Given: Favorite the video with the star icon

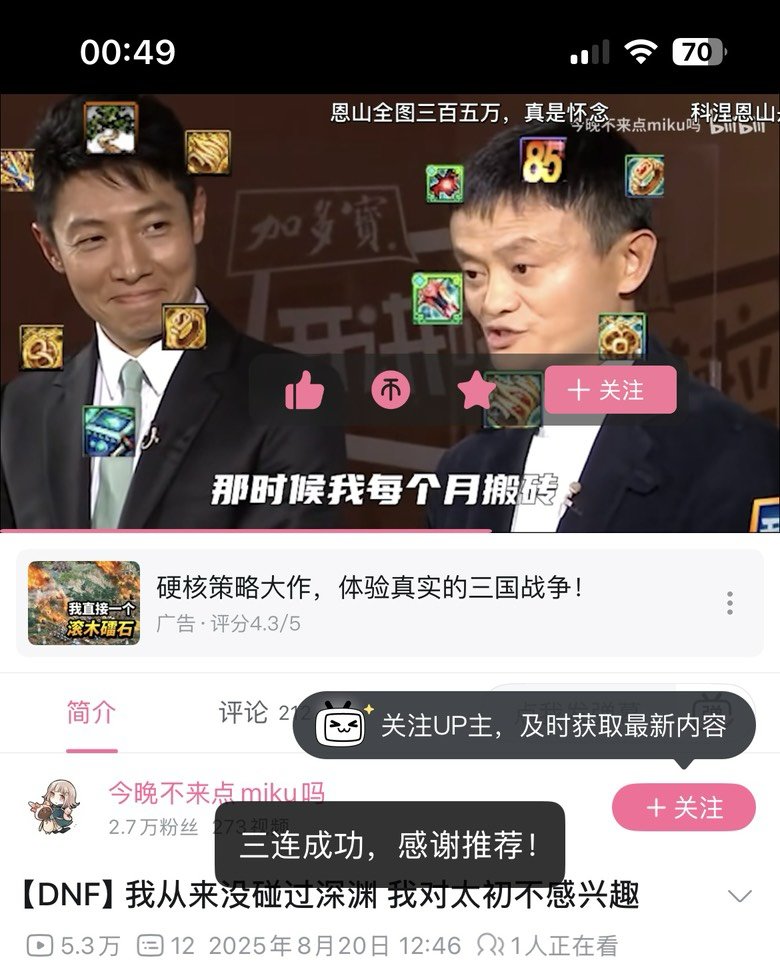Looking at the screenshot, I should [x=476, y=391].
